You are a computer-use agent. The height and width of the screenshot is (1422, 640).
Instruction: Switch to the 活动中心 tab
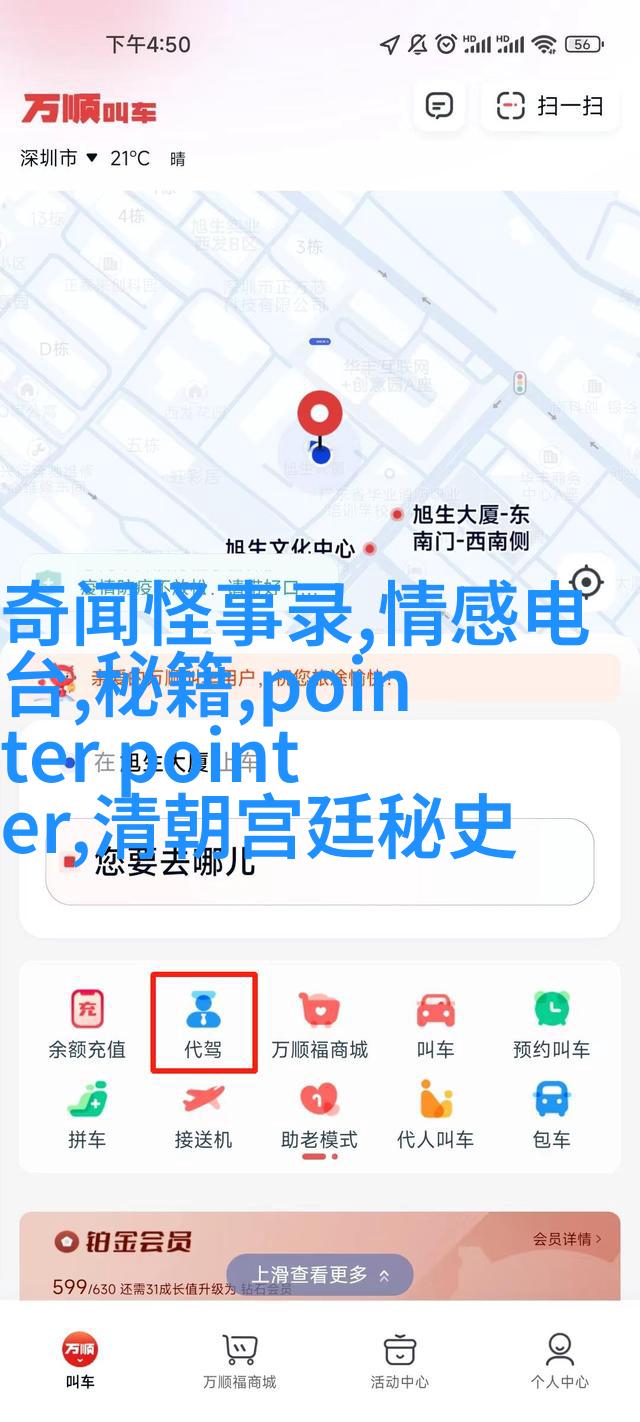pyautogui.click(x=399, y=1361)
